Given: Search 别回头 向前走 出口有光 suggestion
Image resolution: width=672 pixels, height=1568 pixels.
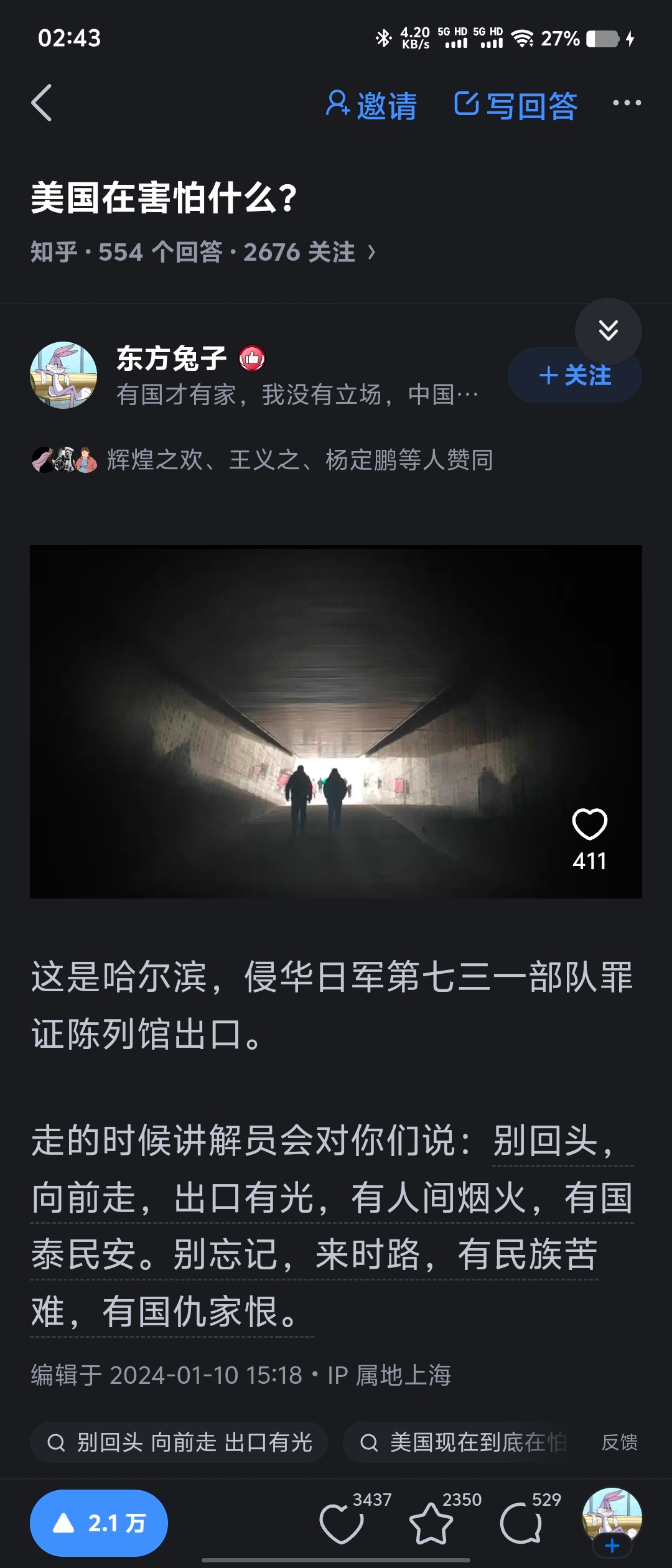Looking at the screenshot, I should pyautogui.click(x=179, y=1442).
